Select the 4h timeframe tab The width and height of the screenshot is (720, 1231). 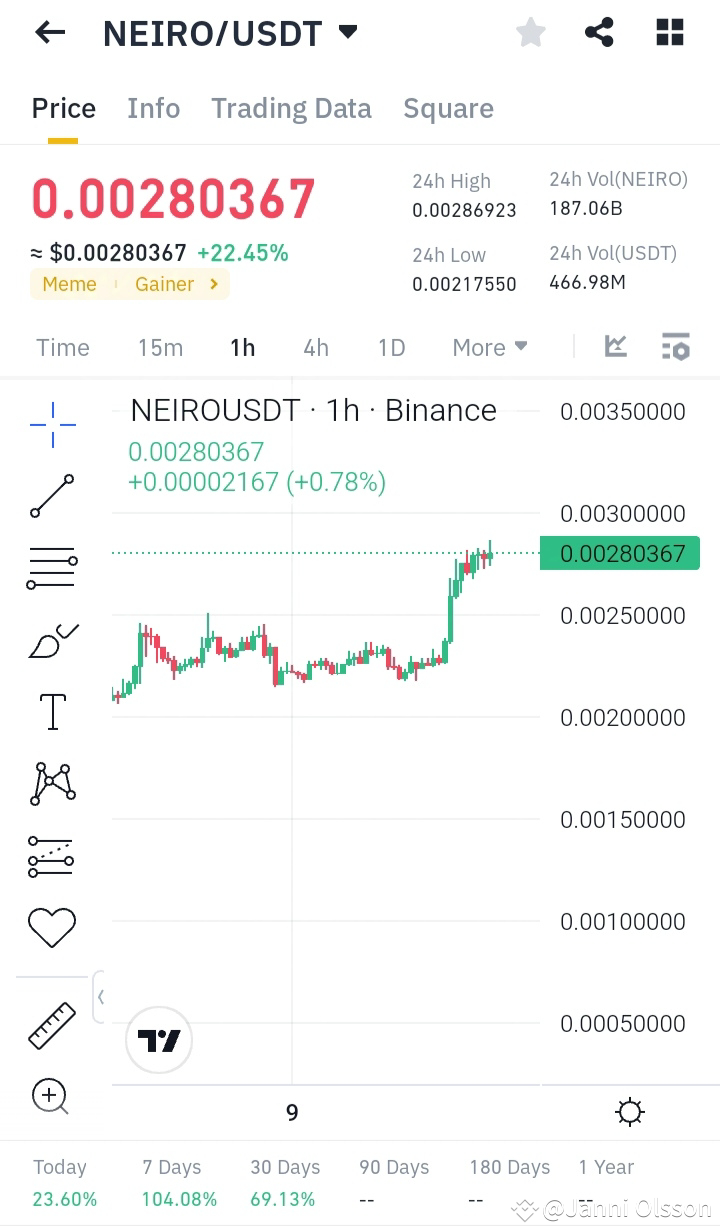(315, 347)
